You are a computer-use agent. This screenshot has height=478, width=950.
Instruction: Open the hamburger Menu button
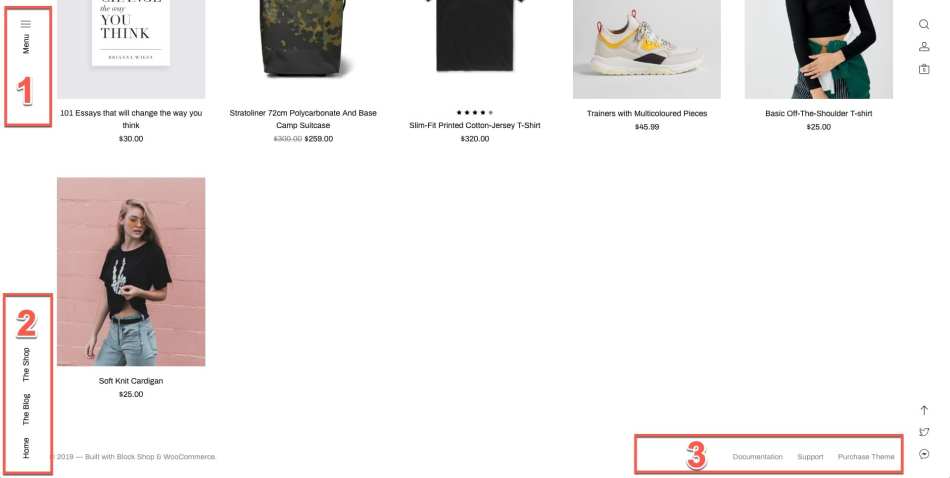coord(26,24)
